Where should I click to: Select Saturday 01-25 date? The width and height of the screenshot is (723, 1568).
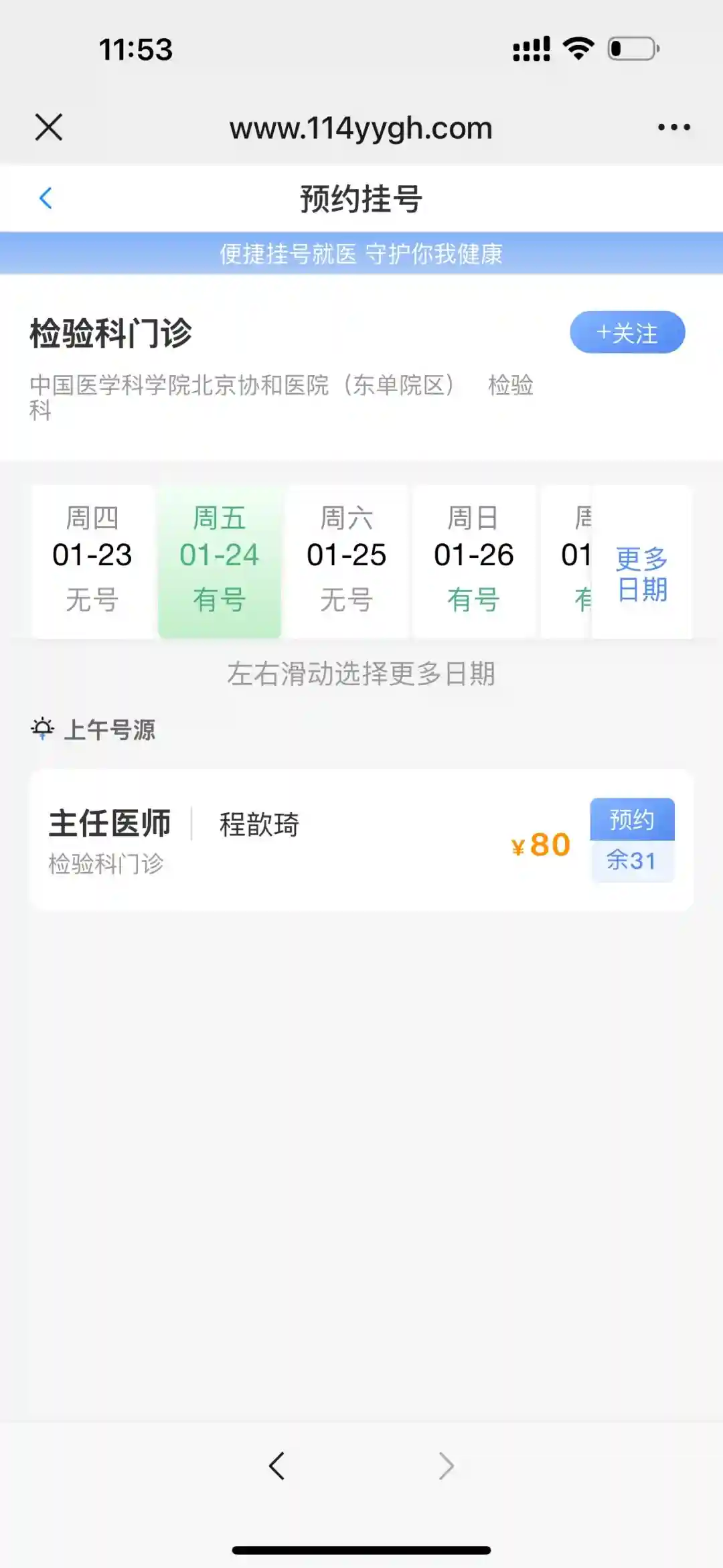tap(346, 560)
